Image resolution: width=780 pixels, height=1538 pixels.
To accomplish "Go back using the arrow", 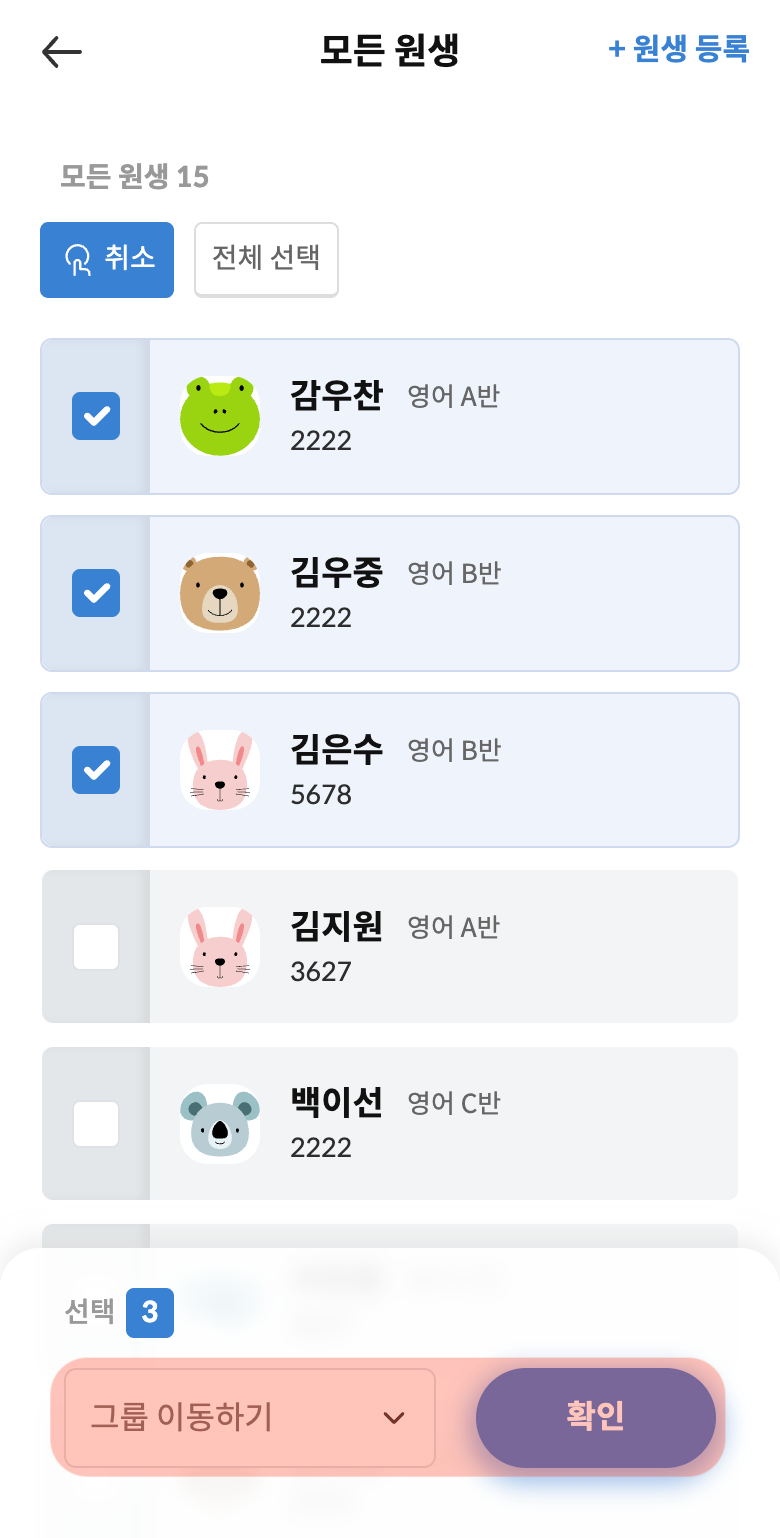I will (62, 52).
